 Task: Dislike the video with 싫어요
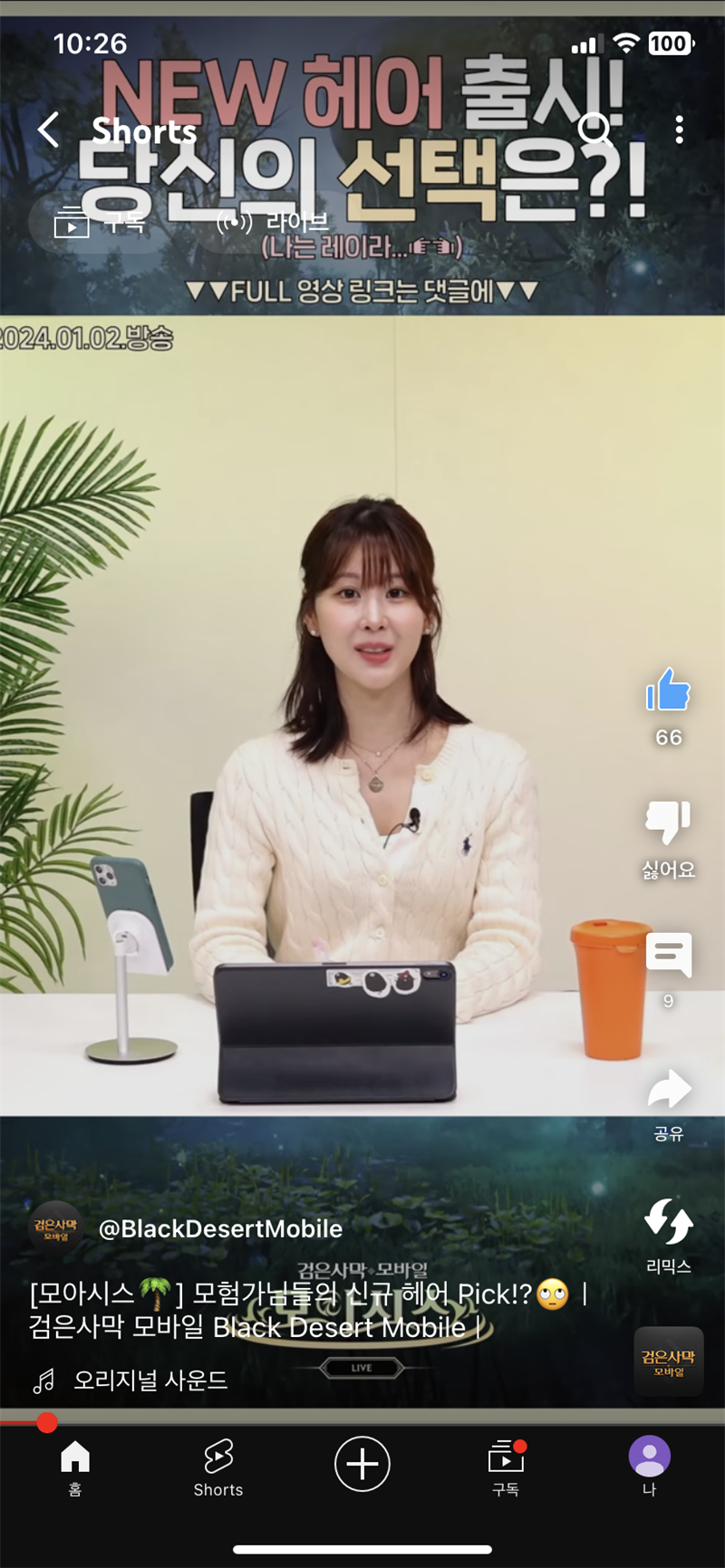coord(669,822)
